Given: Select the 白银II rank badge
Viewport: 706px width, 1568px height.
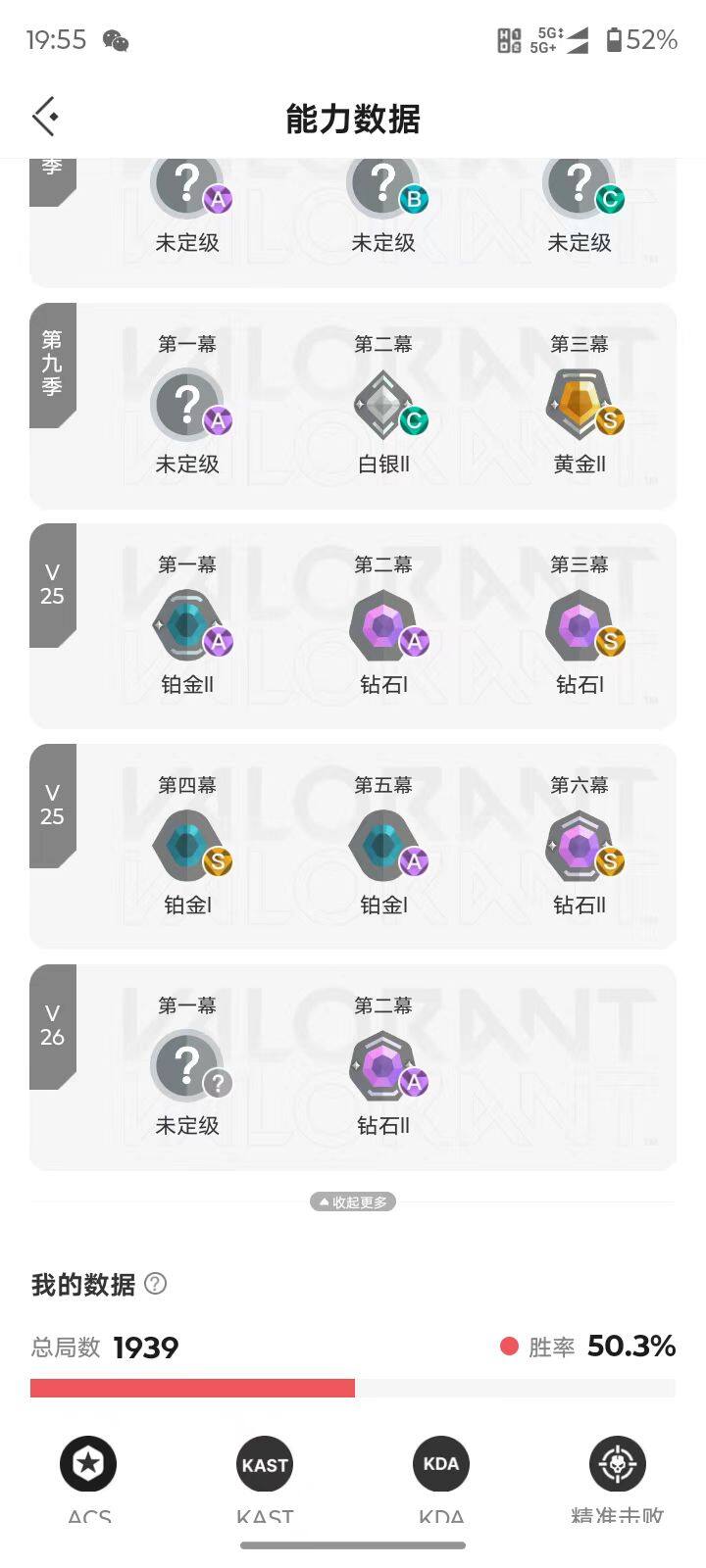Looking at the screenshot, I should (384, 405).
